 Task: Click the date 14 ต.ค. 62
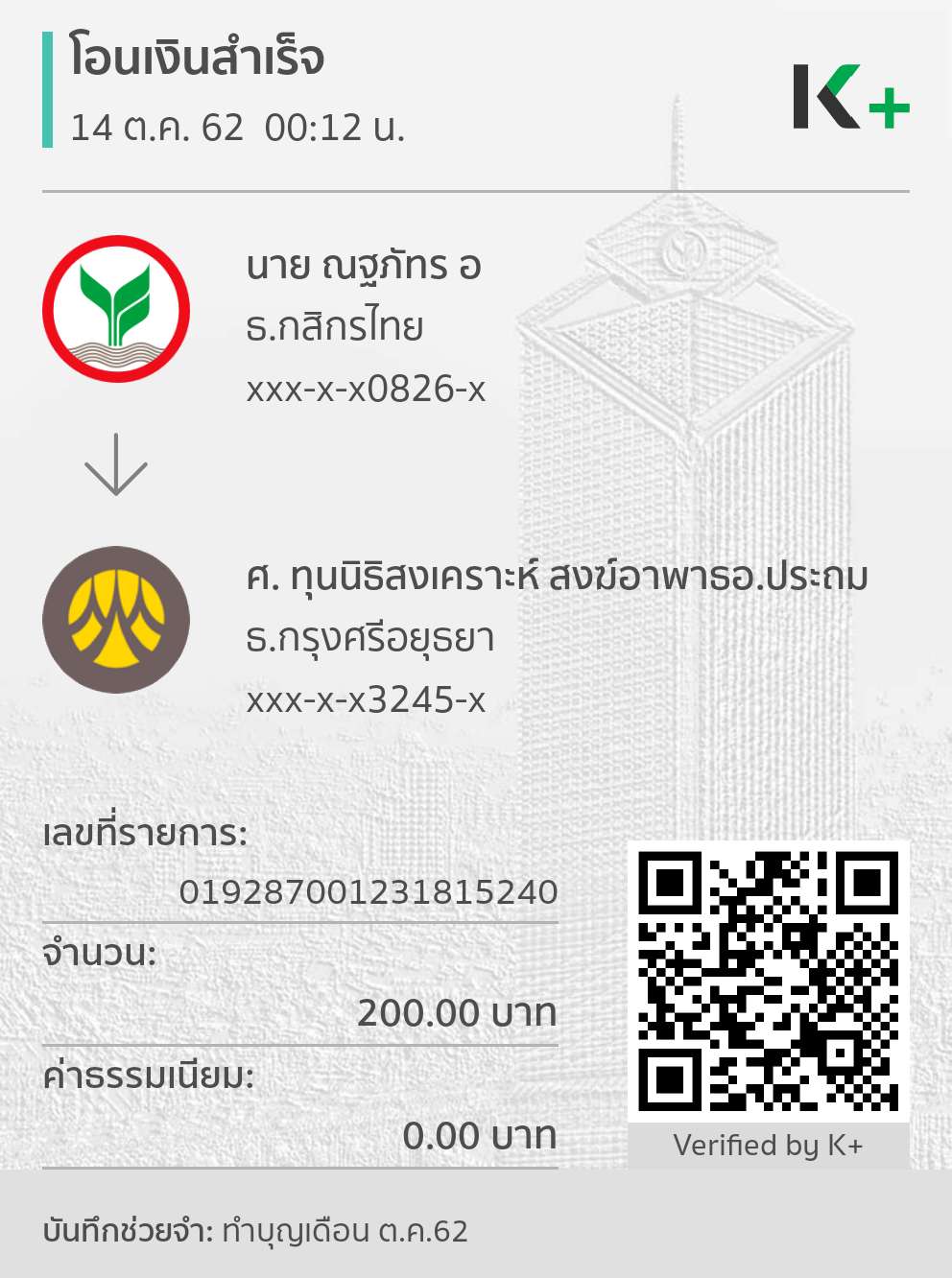click(240, 127)
